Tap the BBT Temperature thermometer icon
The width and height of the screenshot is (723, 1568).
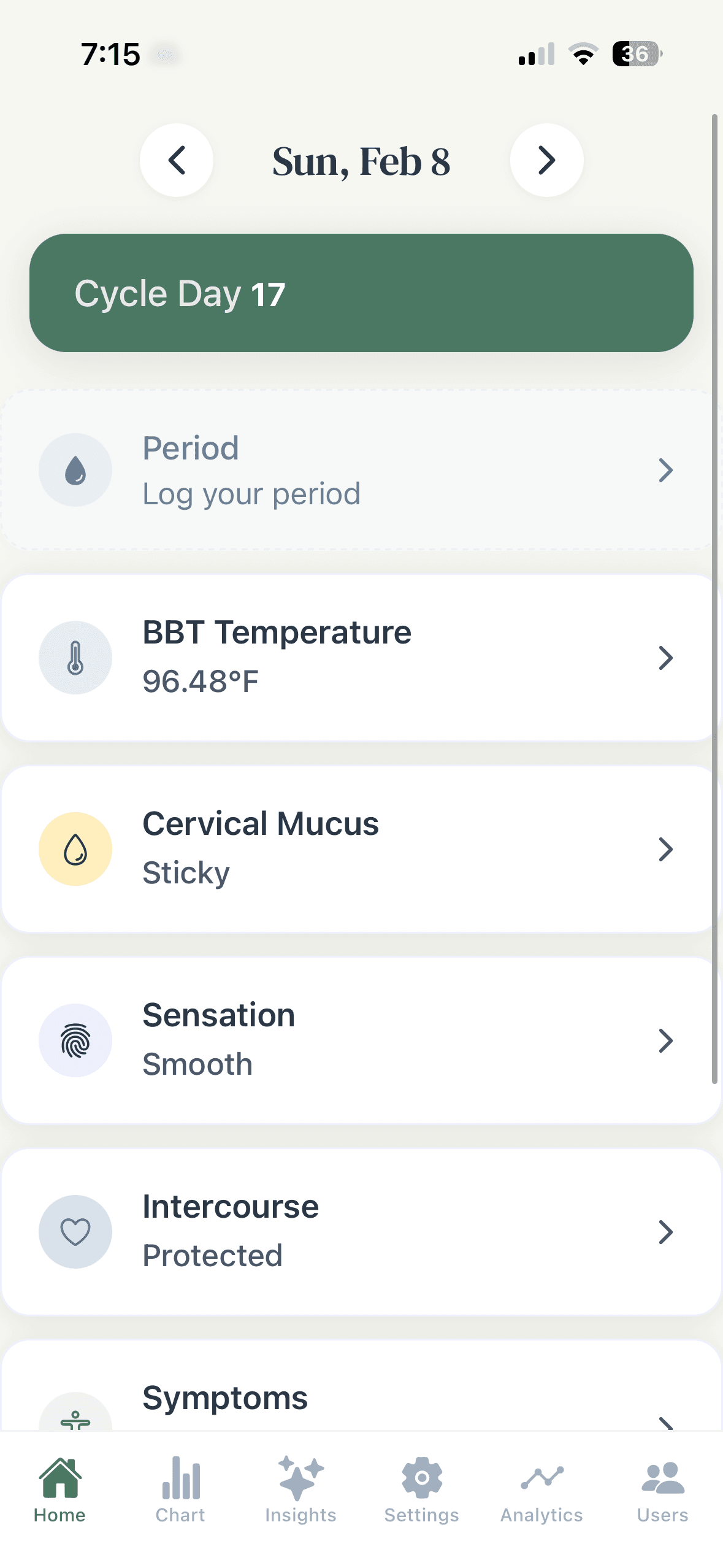click(75, 657)
